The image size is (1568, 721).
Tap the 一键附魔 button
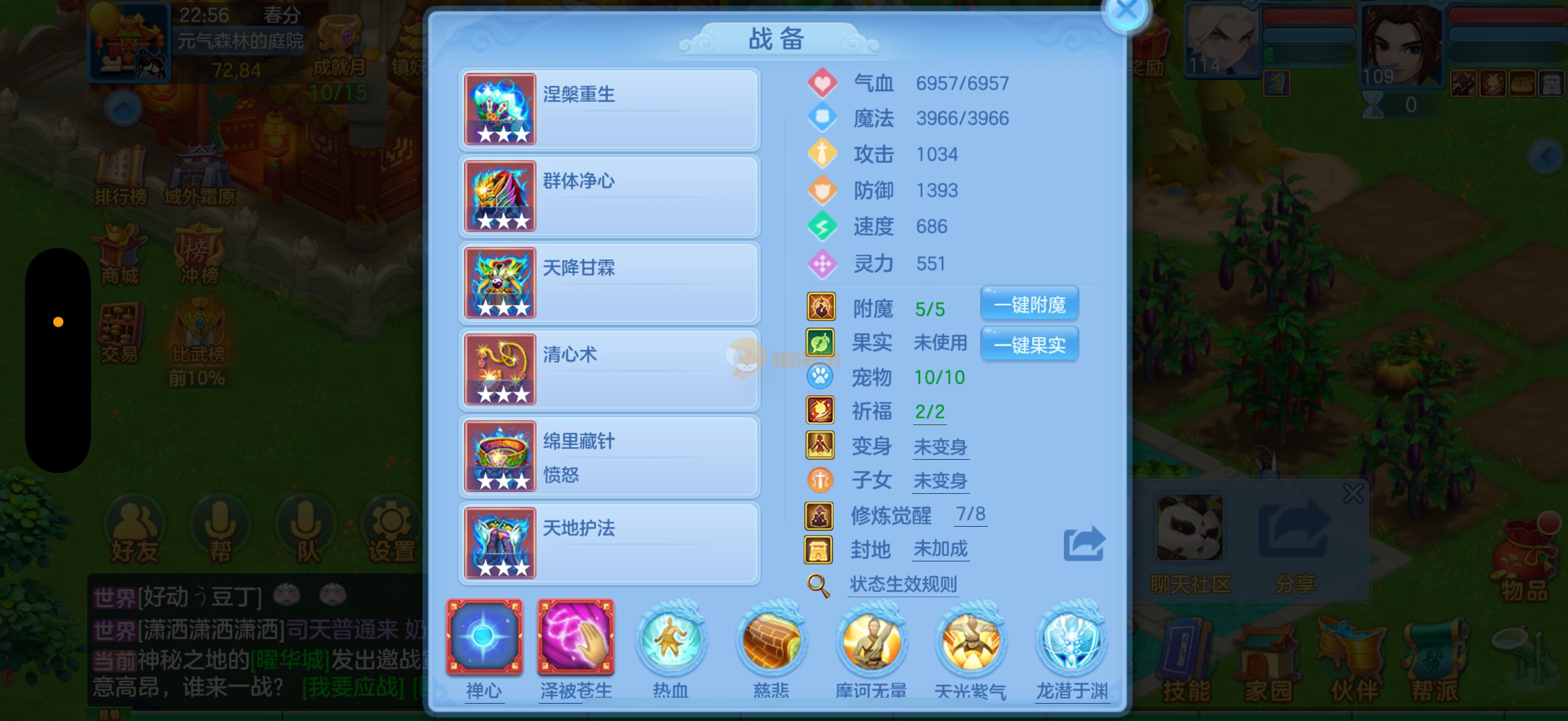point(1029,304)
